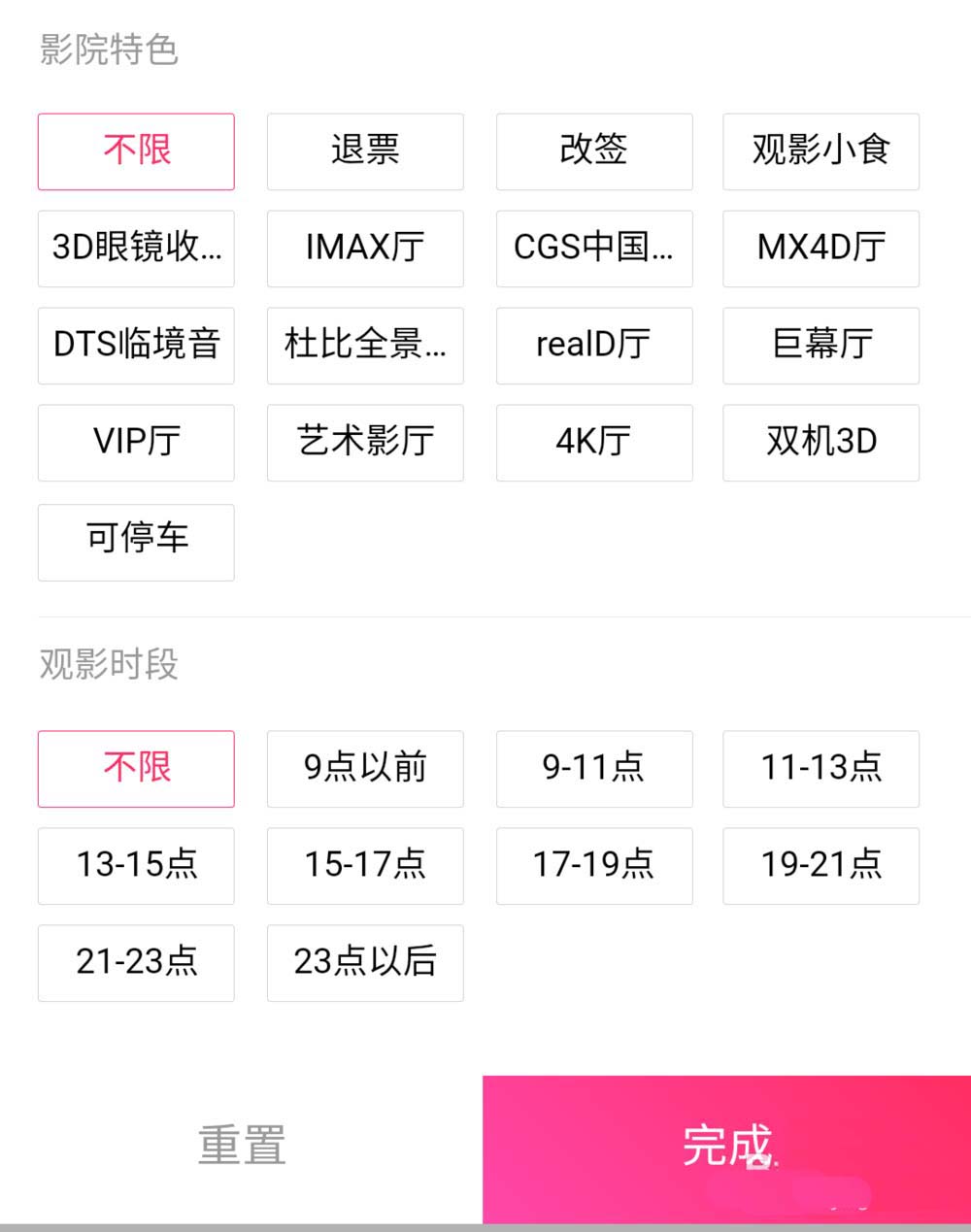
Task: Choose DTS临境音 feature
Action: pos(136,346)
